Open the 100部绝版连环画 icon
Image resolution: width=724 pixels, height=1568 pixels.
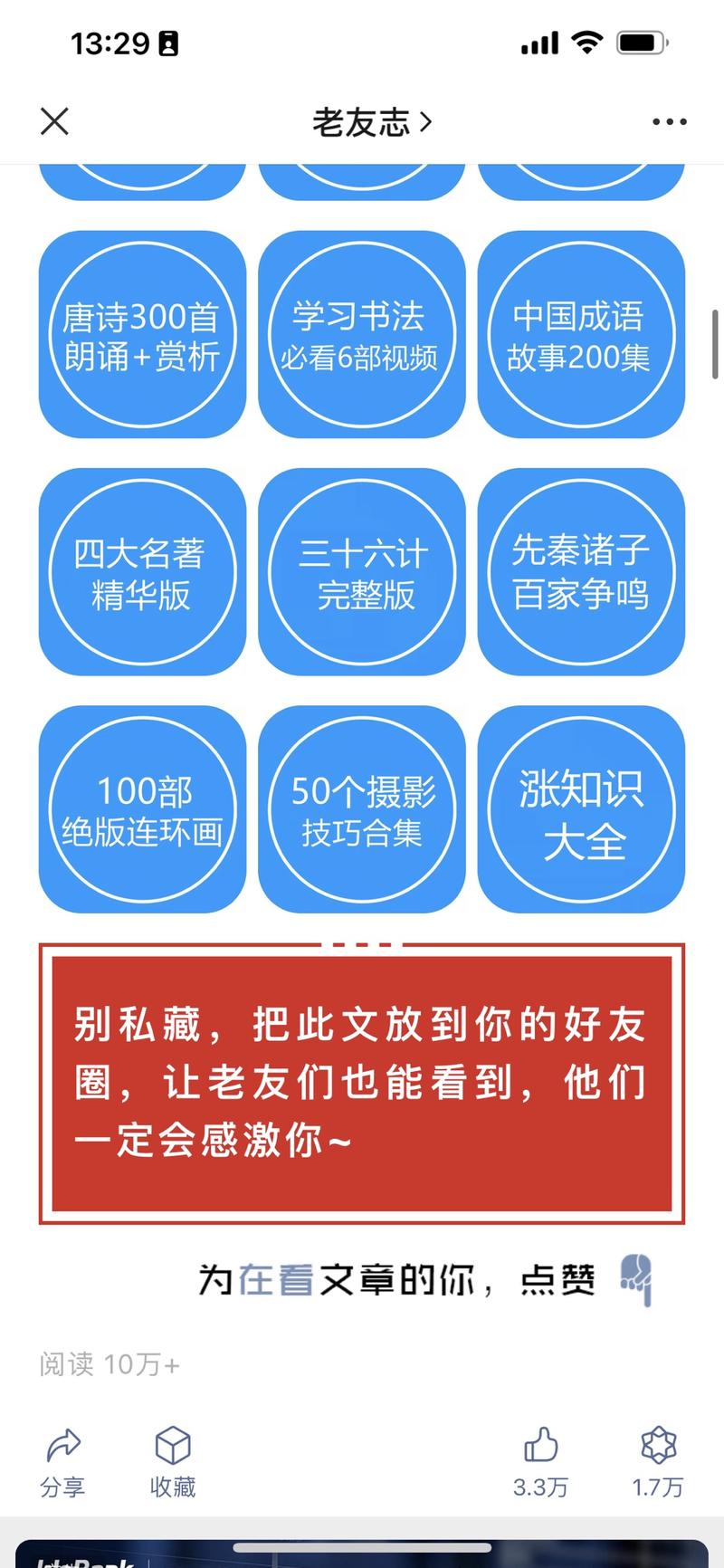pos(142,810)
